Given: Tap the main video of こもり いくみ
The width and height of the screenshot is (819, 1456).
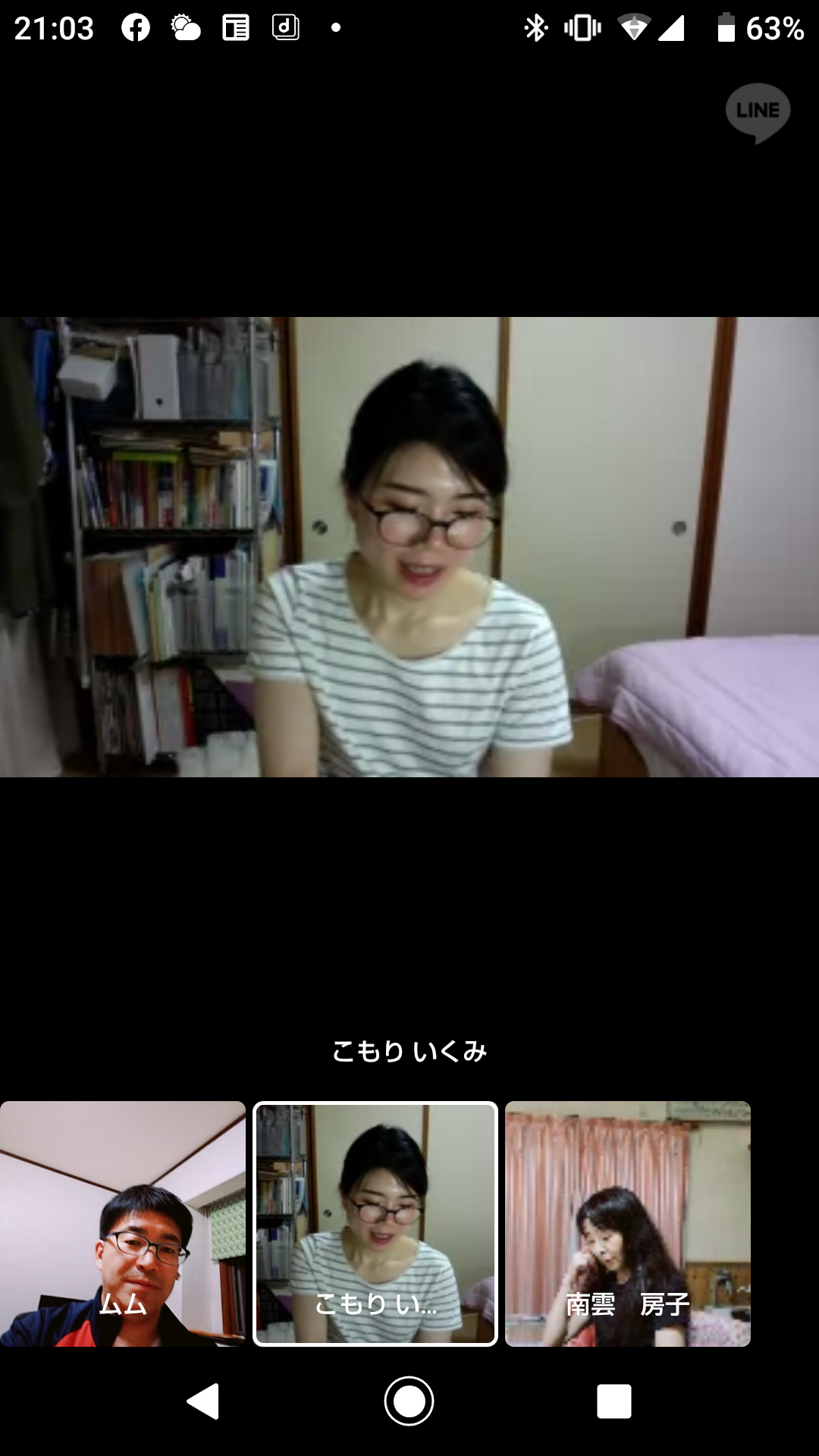Looking at the screenshot, I should [409, 547].
